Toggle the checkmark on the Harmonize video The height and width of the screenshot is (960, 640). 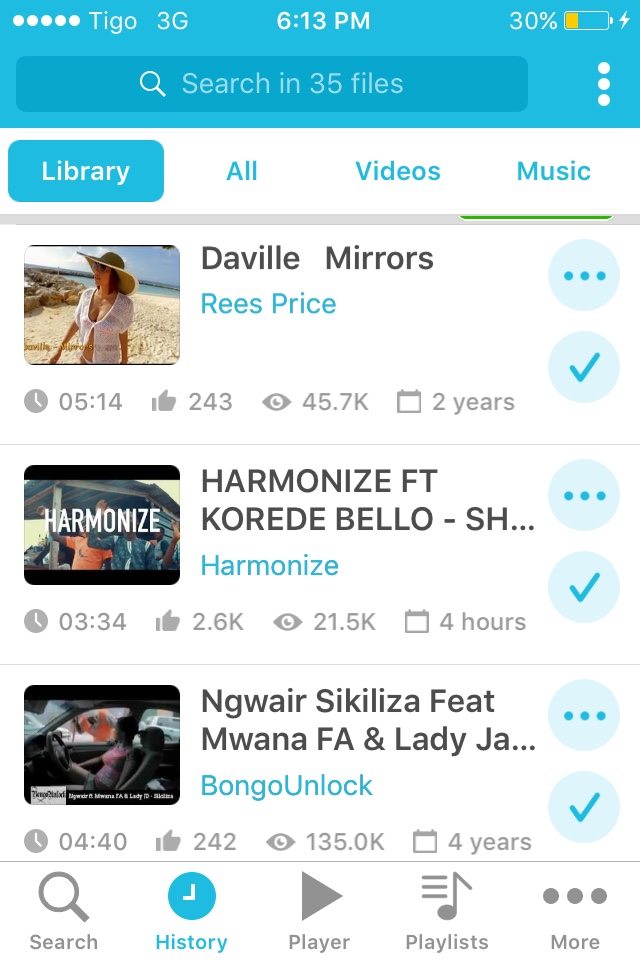click(x=584, y=588)
